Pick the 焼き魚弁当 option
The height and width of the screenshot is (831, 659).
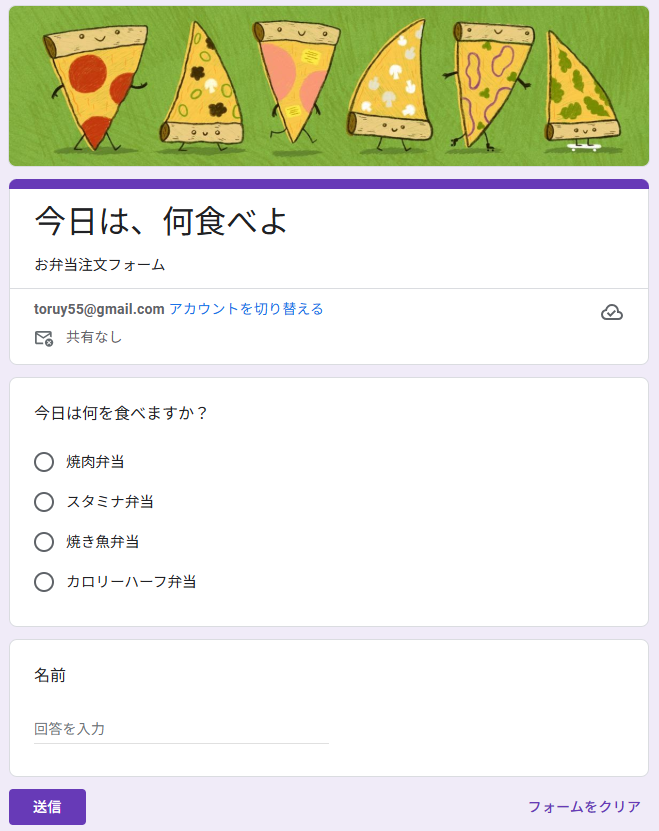(x=44, y=542)
